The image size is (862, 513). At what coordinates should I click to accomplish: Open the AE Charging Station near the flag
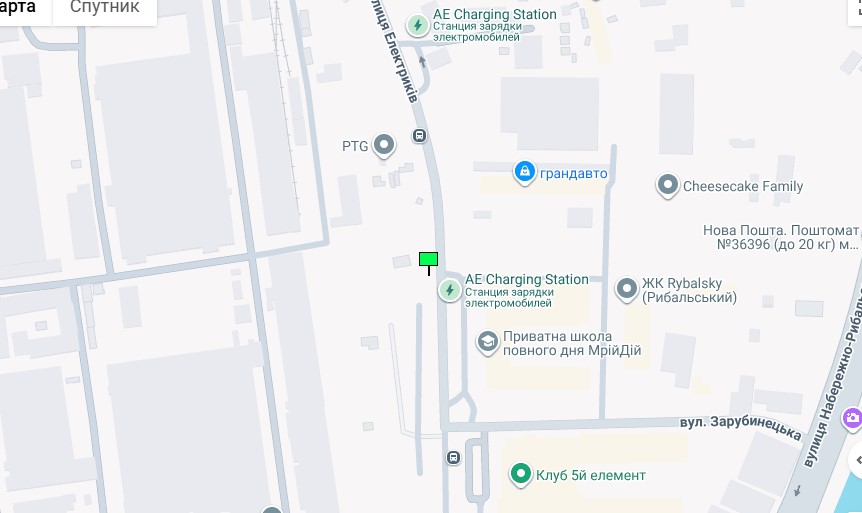450,290
